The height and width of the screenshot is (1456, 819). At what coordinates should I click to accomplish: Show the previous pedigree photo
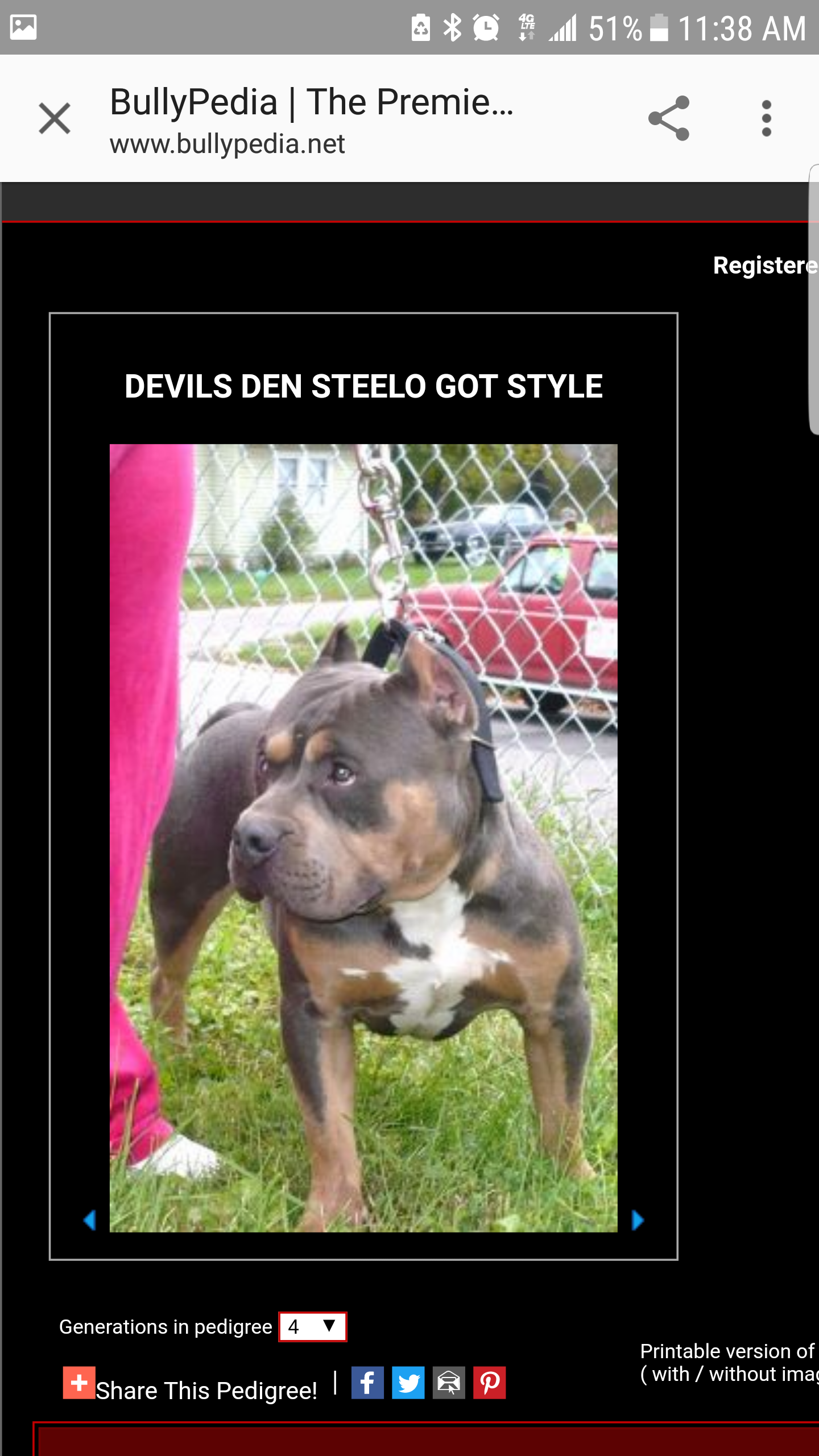pos(89,1220)
